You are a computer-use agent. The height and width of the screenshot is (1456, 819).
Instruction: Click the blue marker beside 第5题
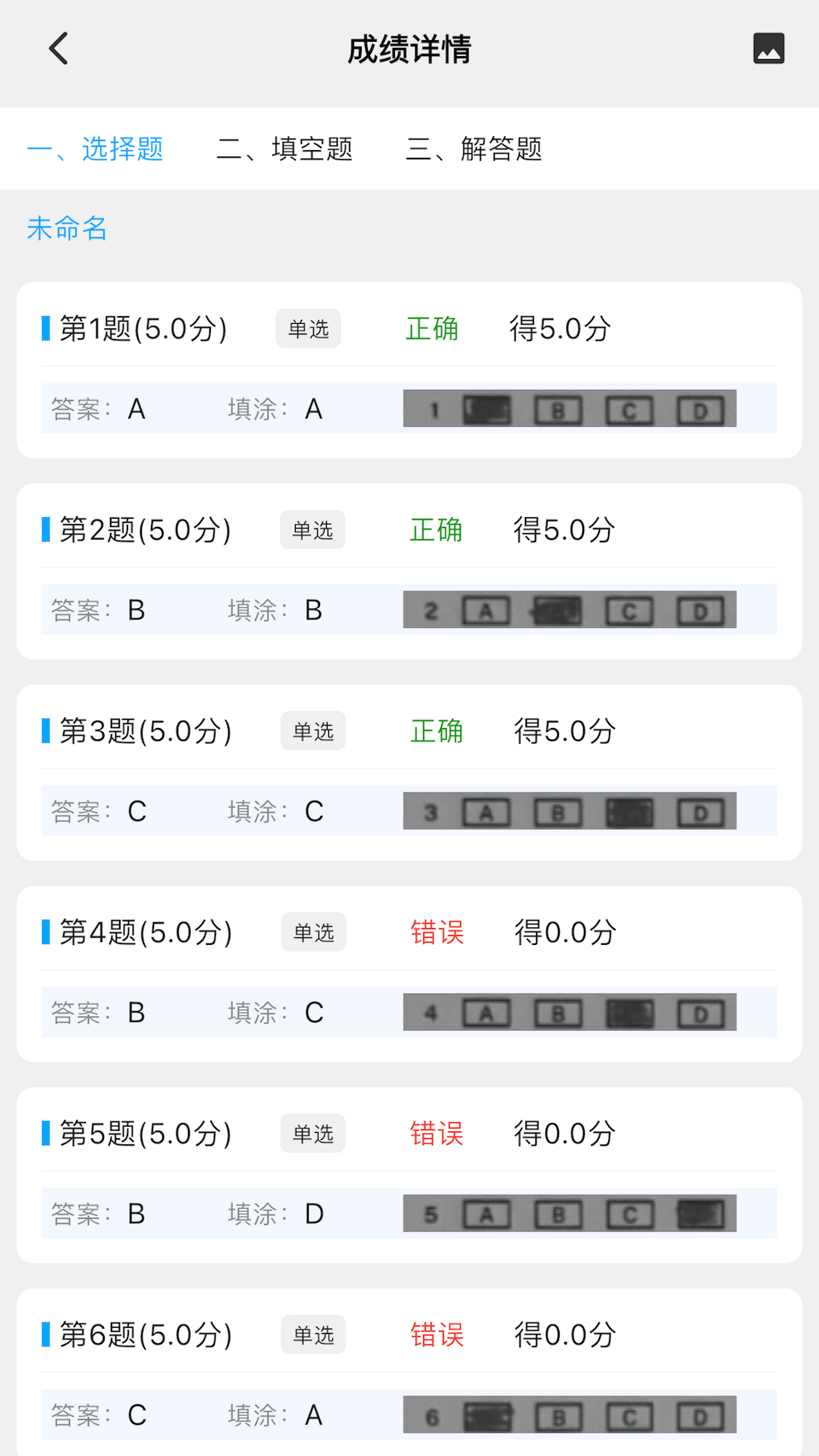tap(46, 1133)
